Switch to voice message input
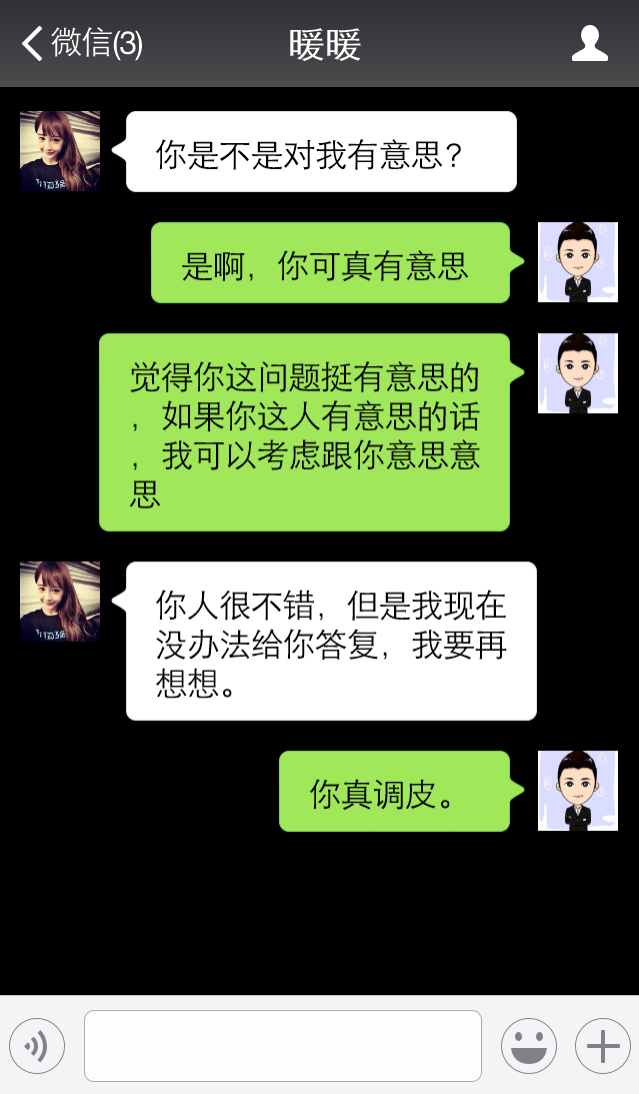639x1094 pixels. 37,1046
